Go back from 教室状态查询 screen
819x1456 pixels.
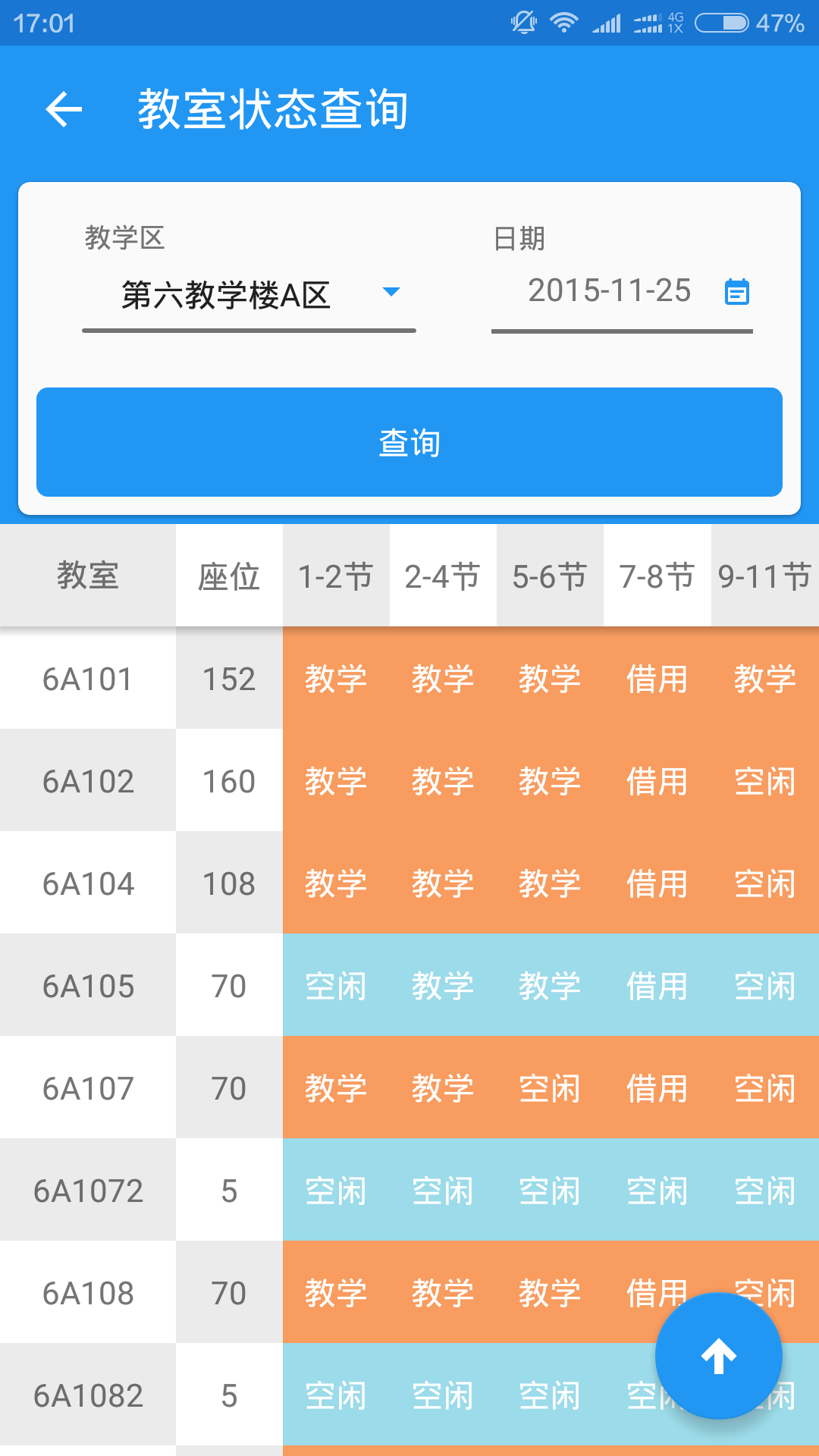pyautogui.click(x=64, y=109)
